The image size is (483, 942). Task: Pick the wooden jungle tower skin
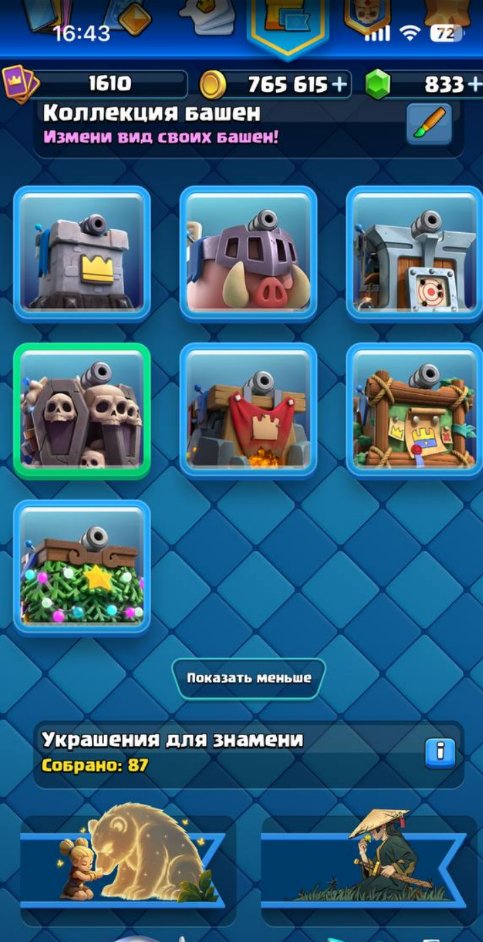click(415, 411)
